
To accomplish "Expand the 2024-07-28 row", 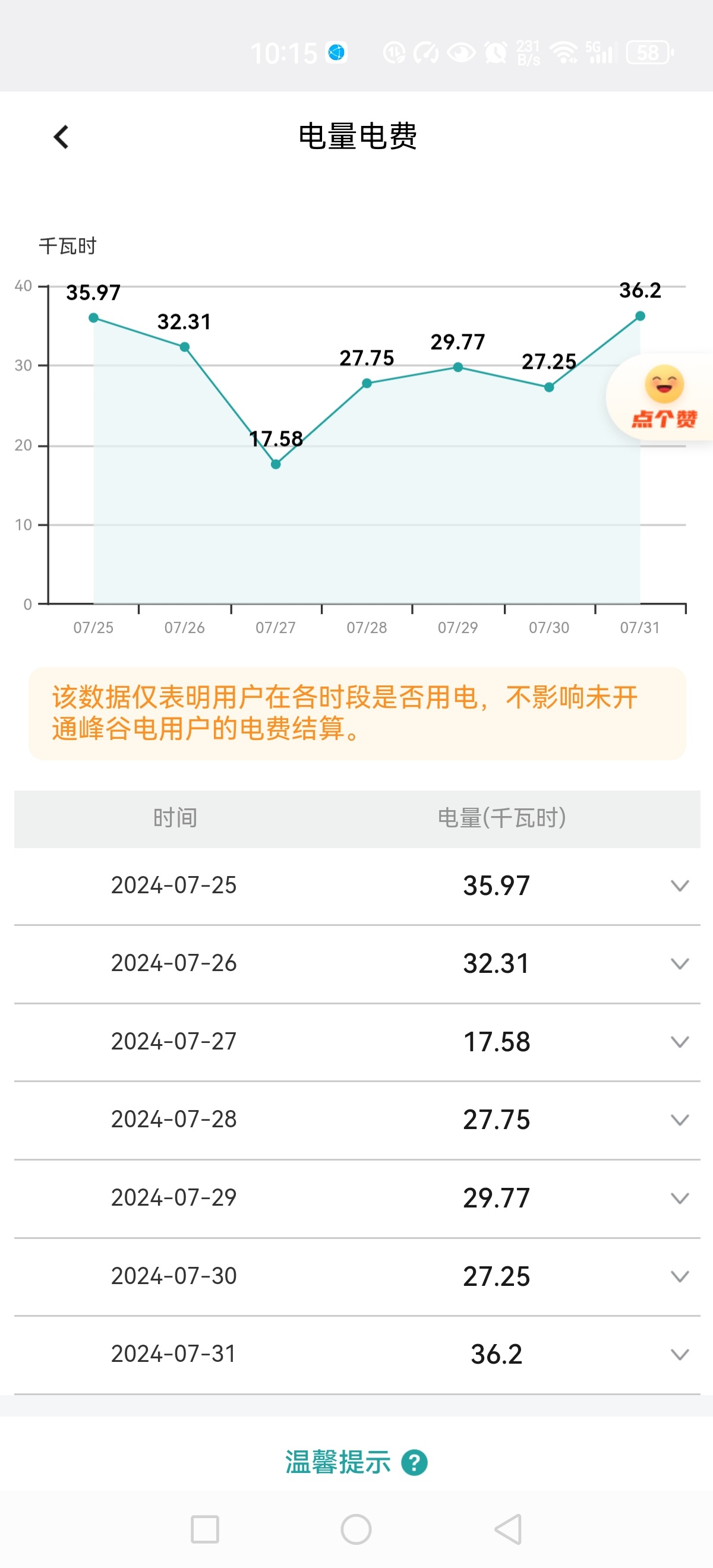I will [x=680, y=1120].
